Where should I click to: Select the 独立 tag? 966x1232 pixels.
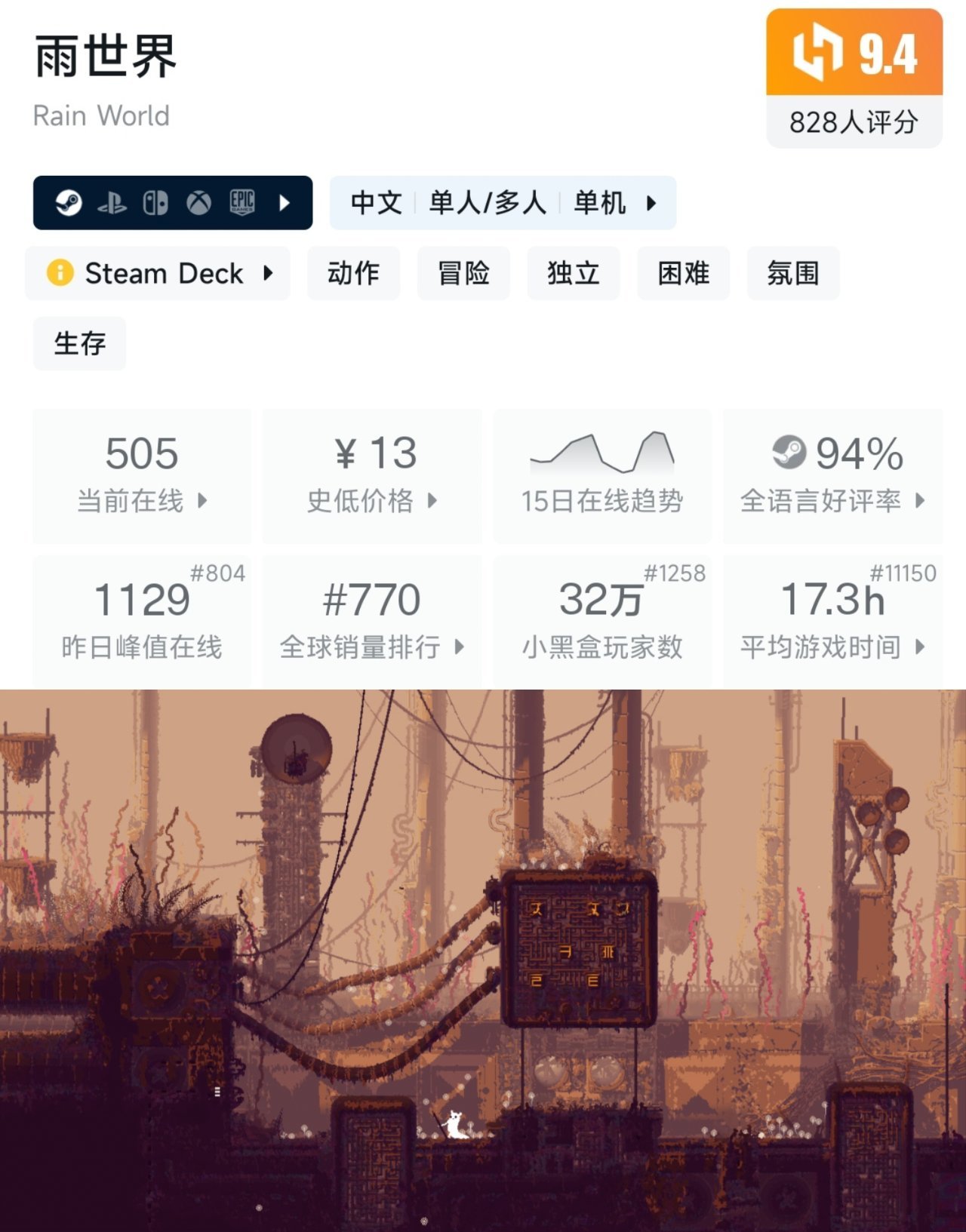tap(574, 273)
